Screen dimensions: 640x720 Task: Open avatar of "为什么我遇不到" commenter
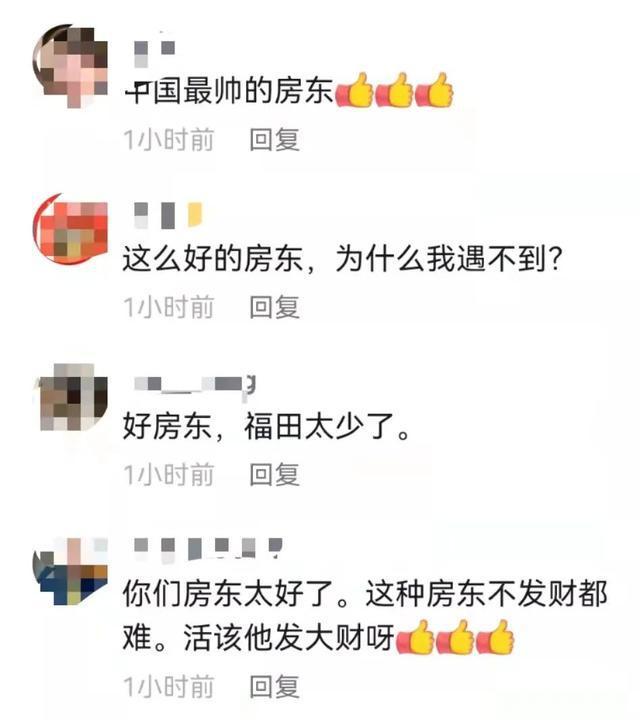pos(70,230)
